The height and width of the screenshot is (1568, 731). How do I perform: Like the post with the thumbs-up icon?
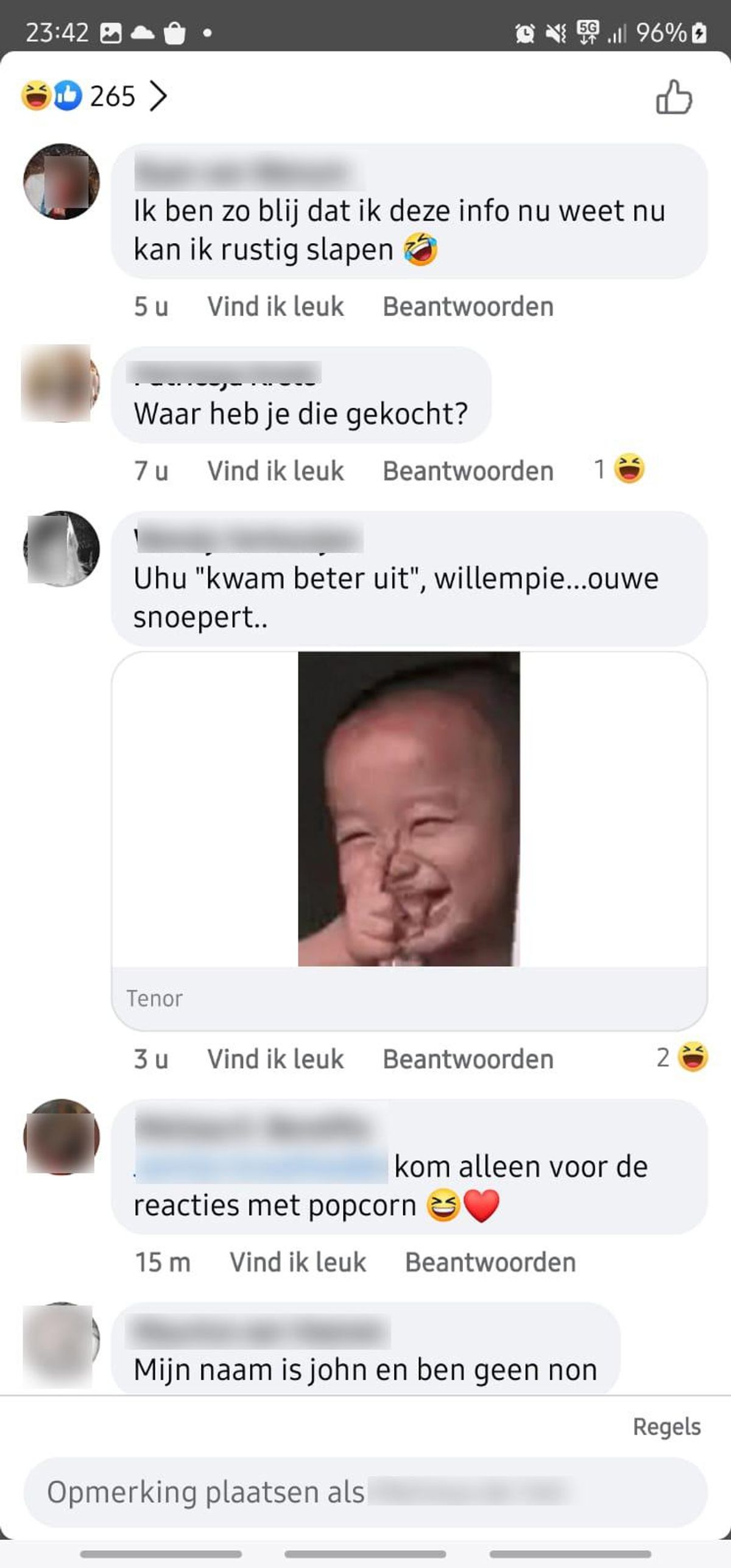tap(674, 97)
